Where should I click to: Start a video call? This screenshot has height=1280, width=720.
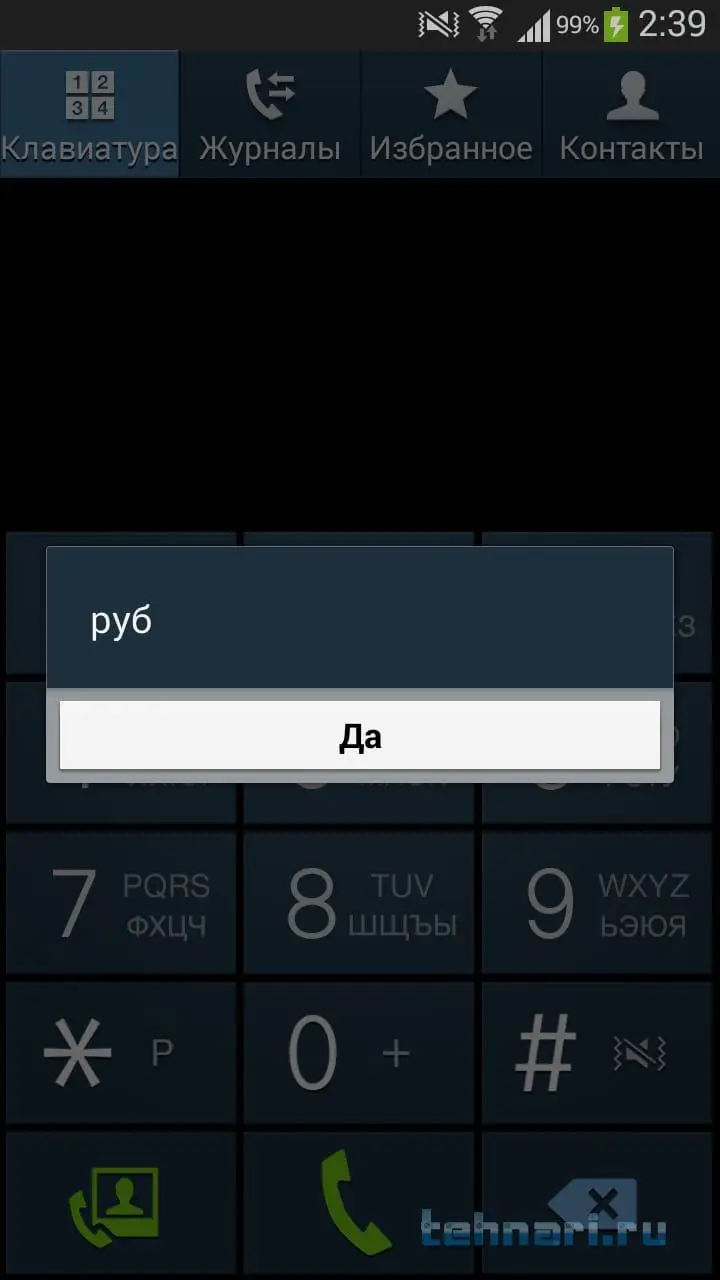122,1205
